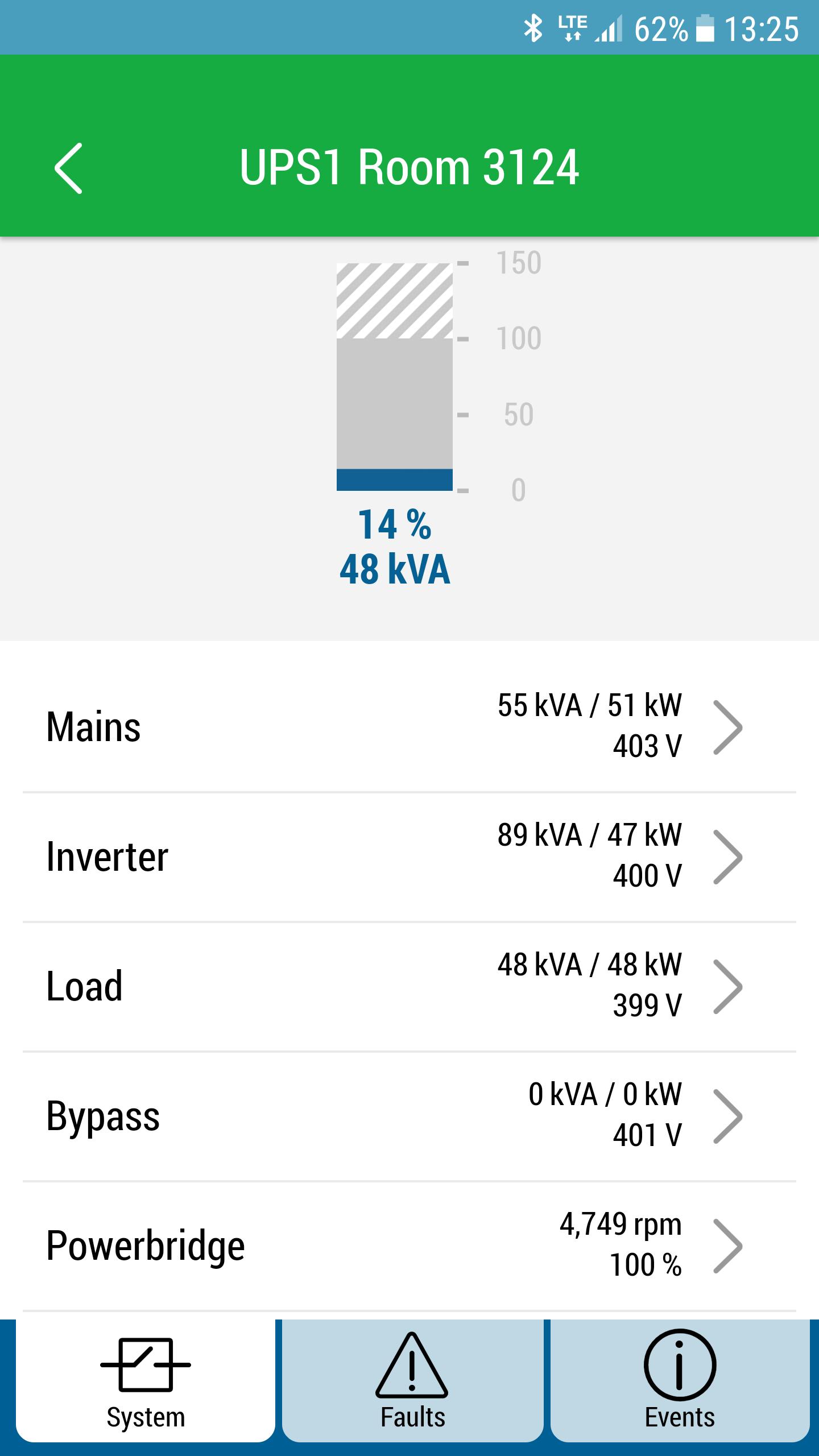Open the Powerbridge row
Screen dimensions: 819x1456
409,1246
